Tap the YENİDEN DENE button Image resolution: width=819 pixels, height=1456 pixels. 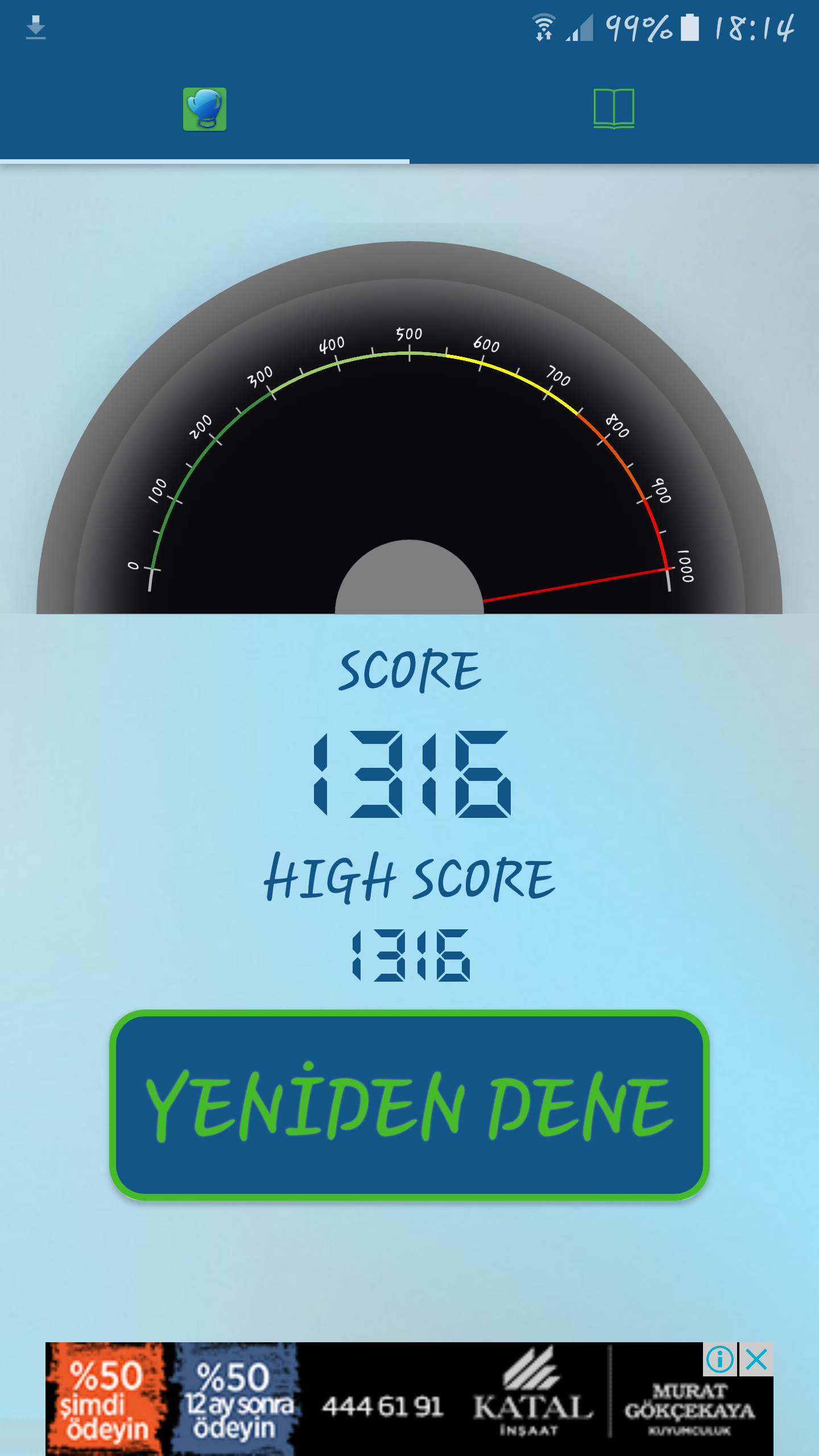(x=409, y=1105)
